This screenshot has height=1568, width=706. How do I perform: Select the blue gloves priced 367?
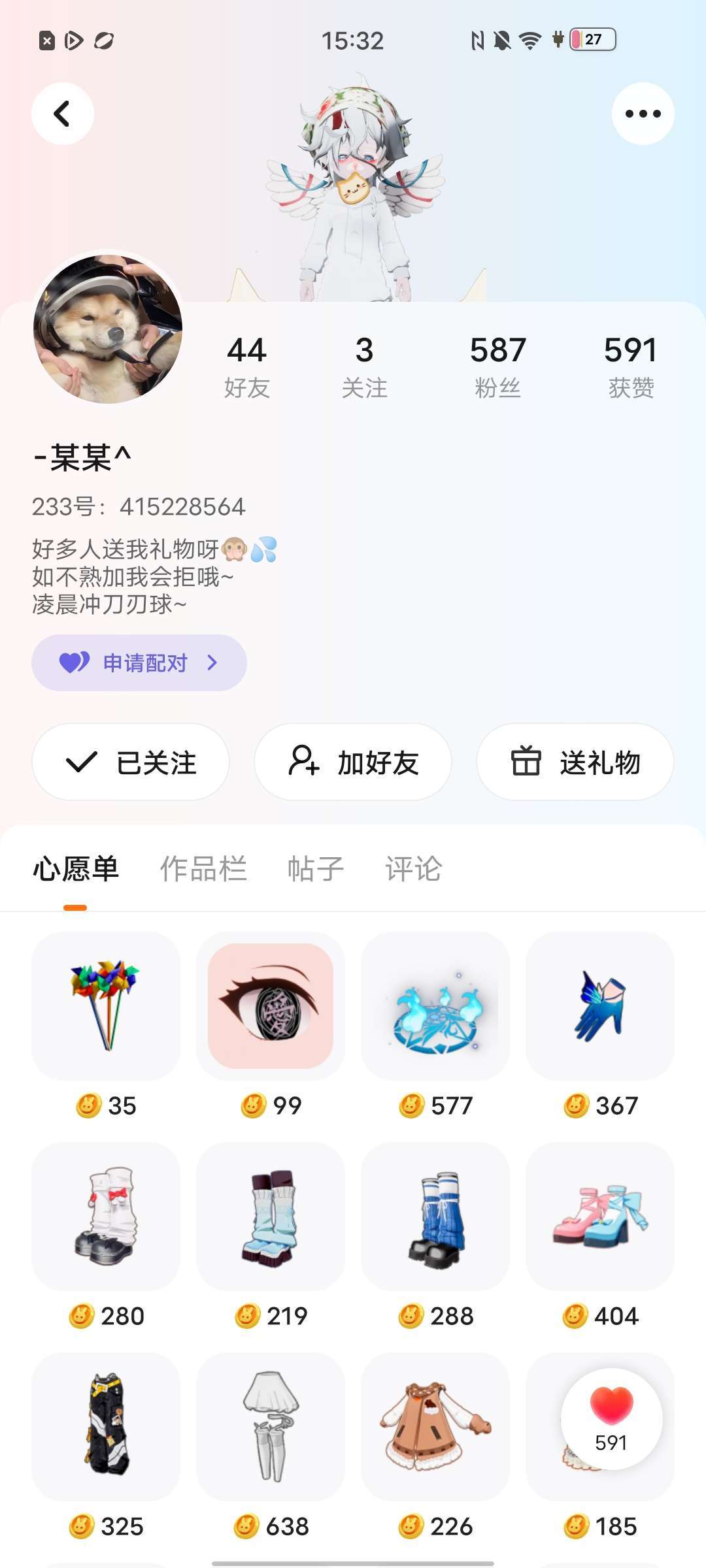point(600,1006)
